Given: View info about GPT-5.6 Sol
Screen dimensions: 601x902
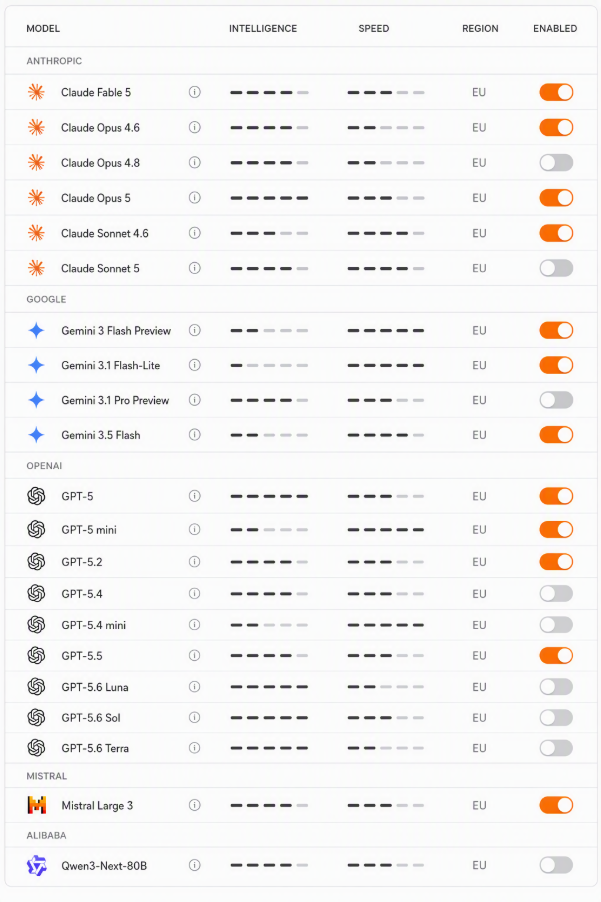Looking at the screenshot, I should click(x=195, y=717).
